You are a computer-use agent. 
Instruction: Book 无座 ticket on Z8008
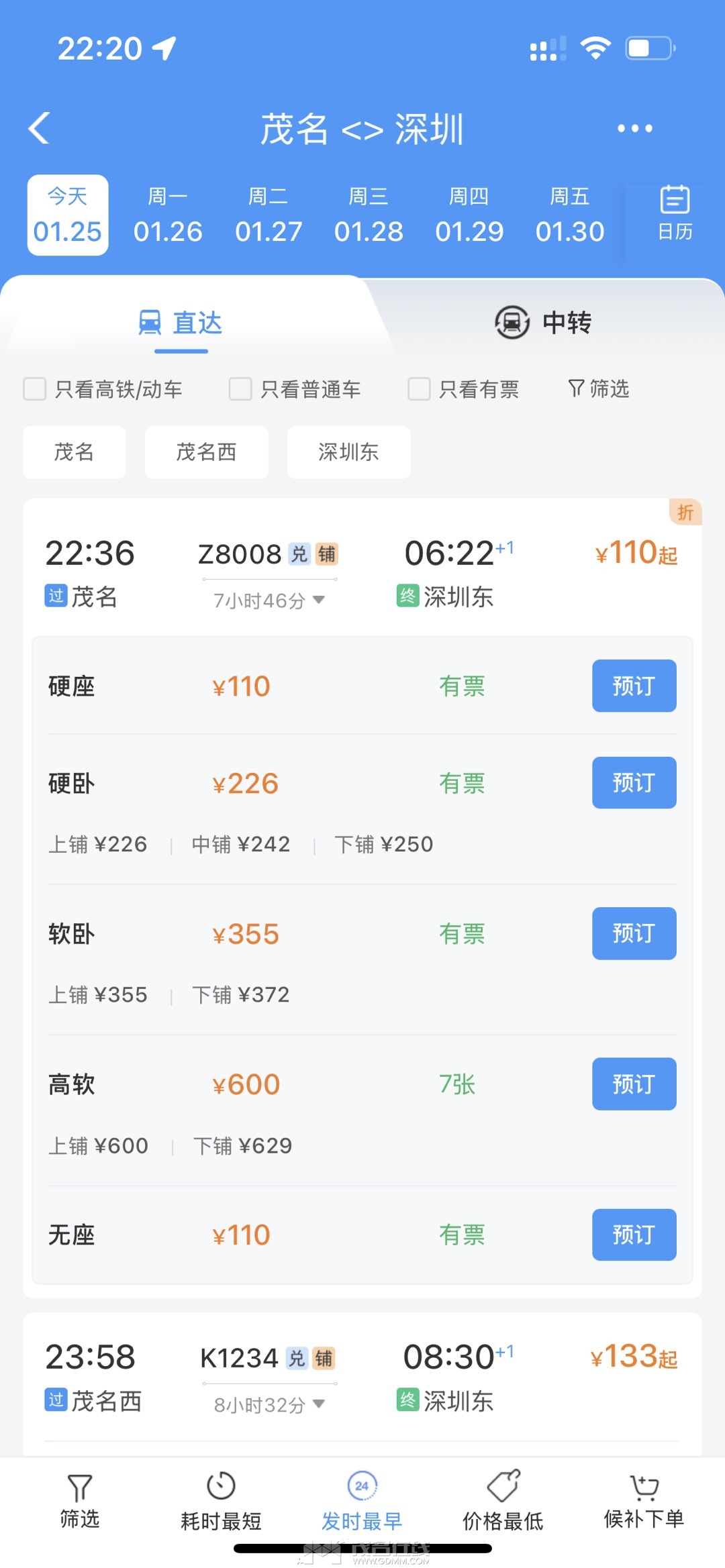(x=633, y=1235)
